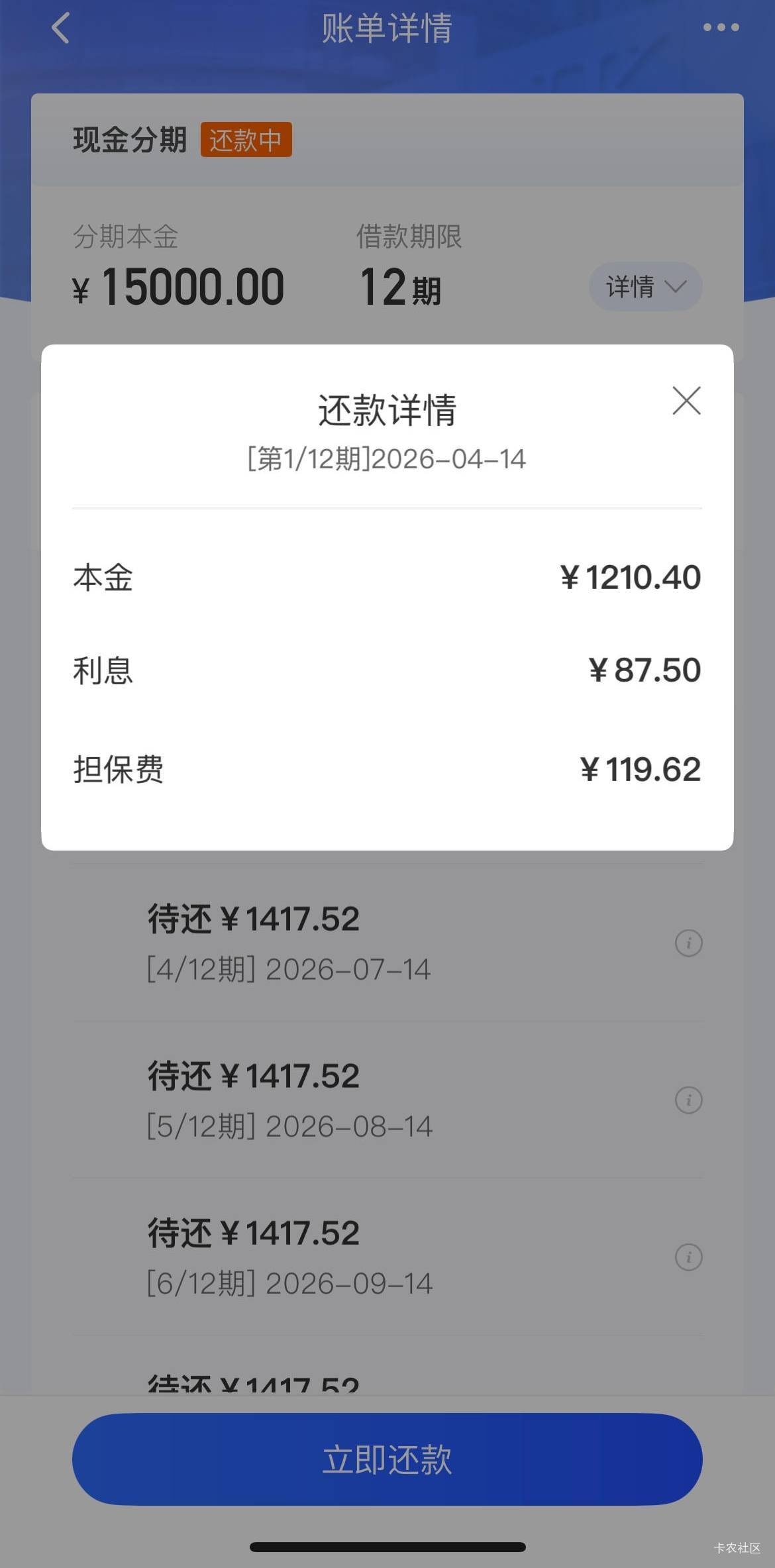This screenshot has width=775, height=1568.
Task: Go back from 账单详情 page
Action: tap(60, 28)
